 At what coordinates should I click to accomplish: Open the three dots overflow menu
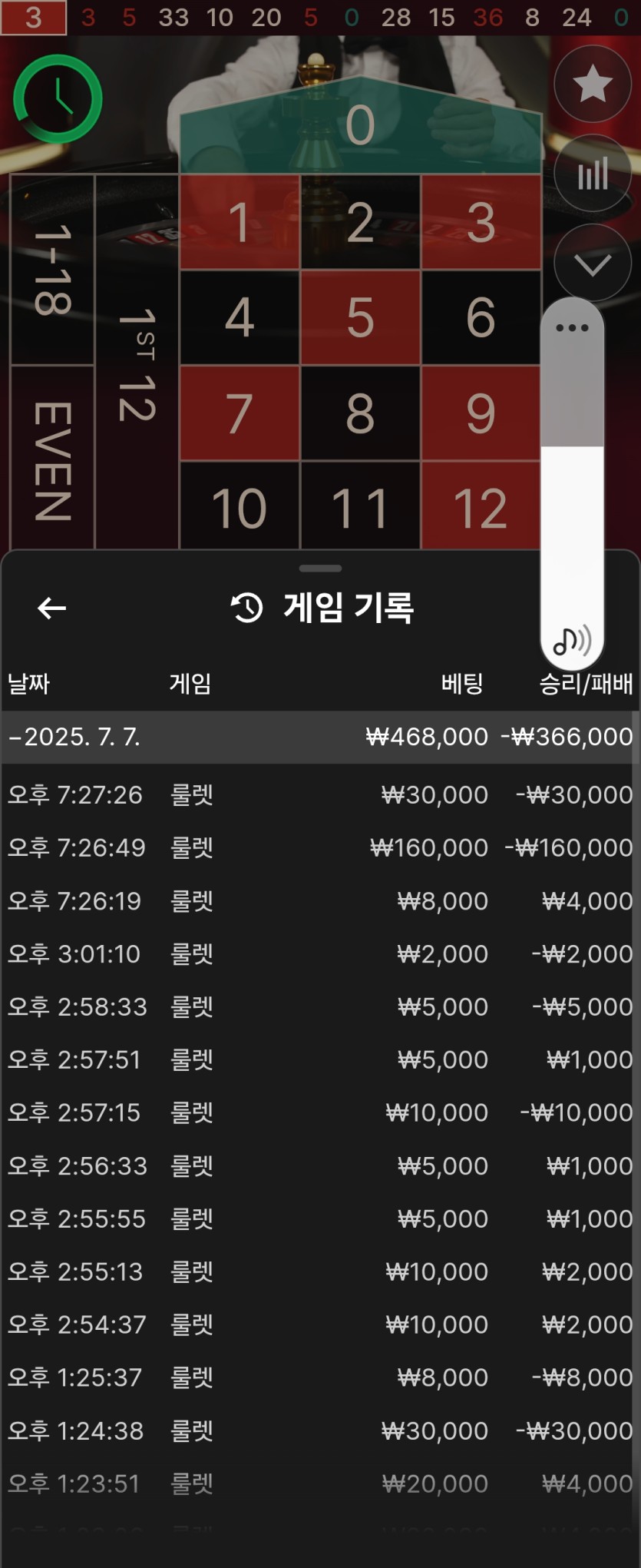tap(572, 328)
